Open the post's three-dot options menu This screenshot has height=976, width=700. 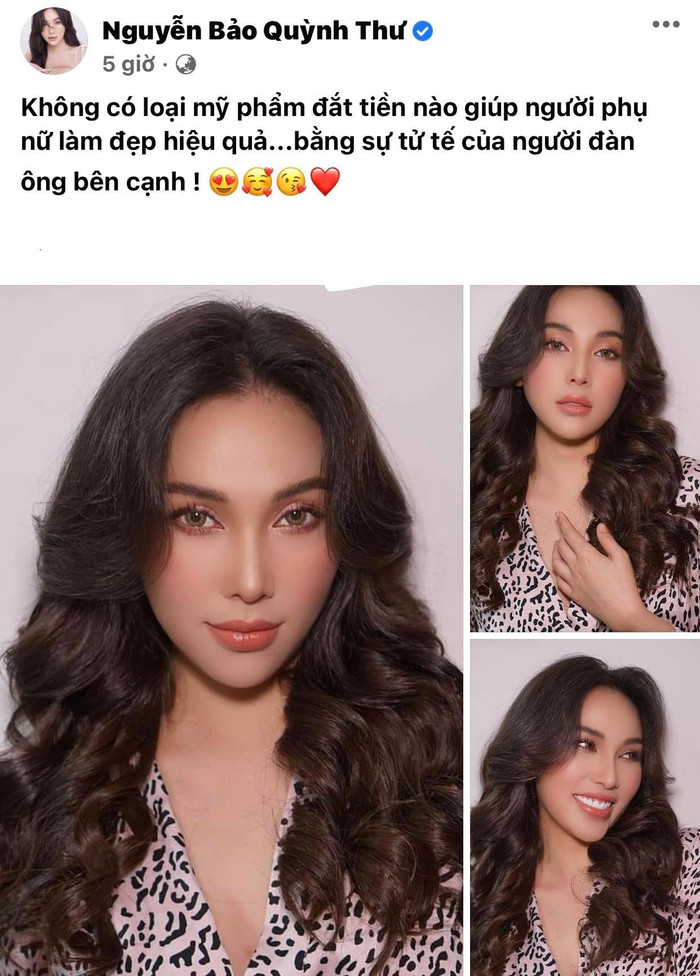pyautogui.click(x=666, y=23)
